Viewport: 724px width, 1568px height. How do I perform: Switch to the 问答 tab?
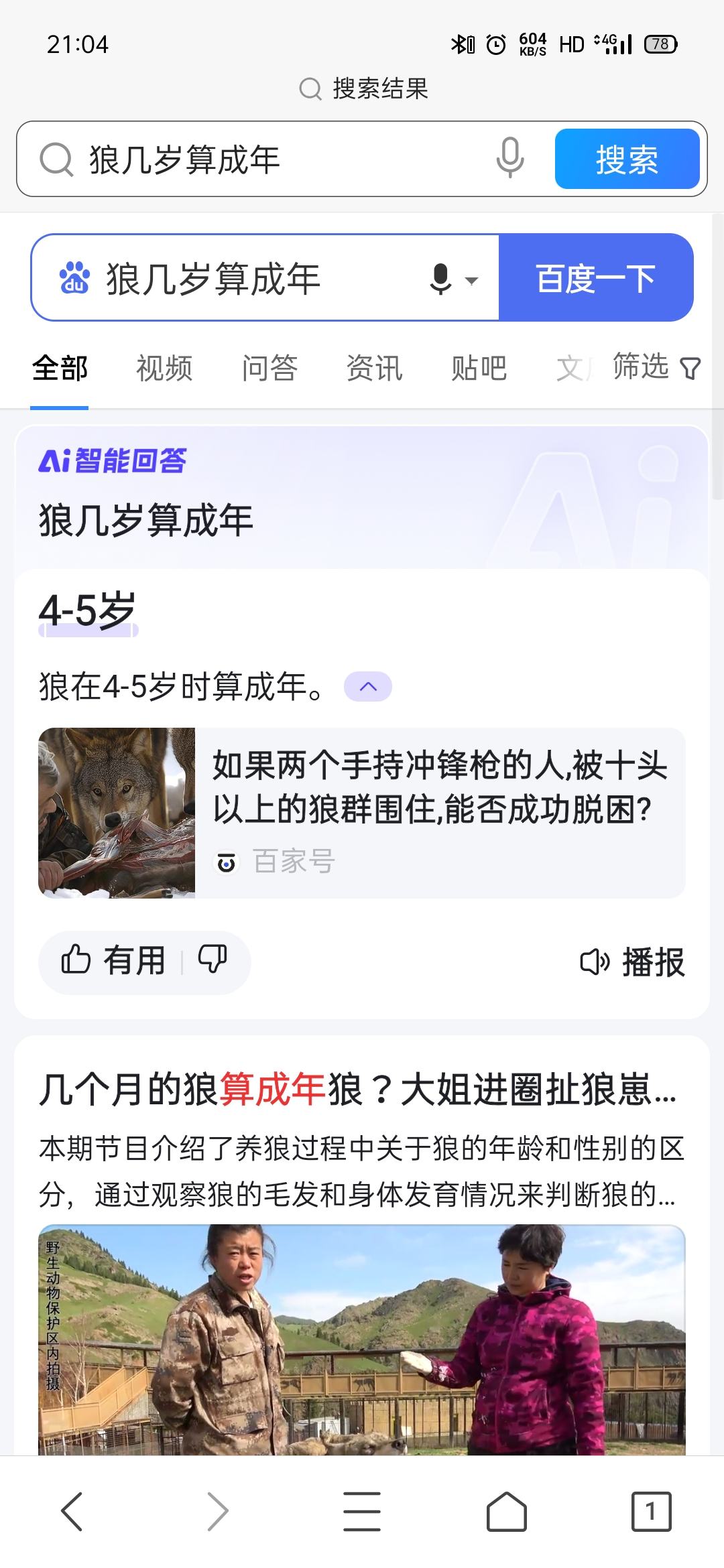click(x=269, y=369)
